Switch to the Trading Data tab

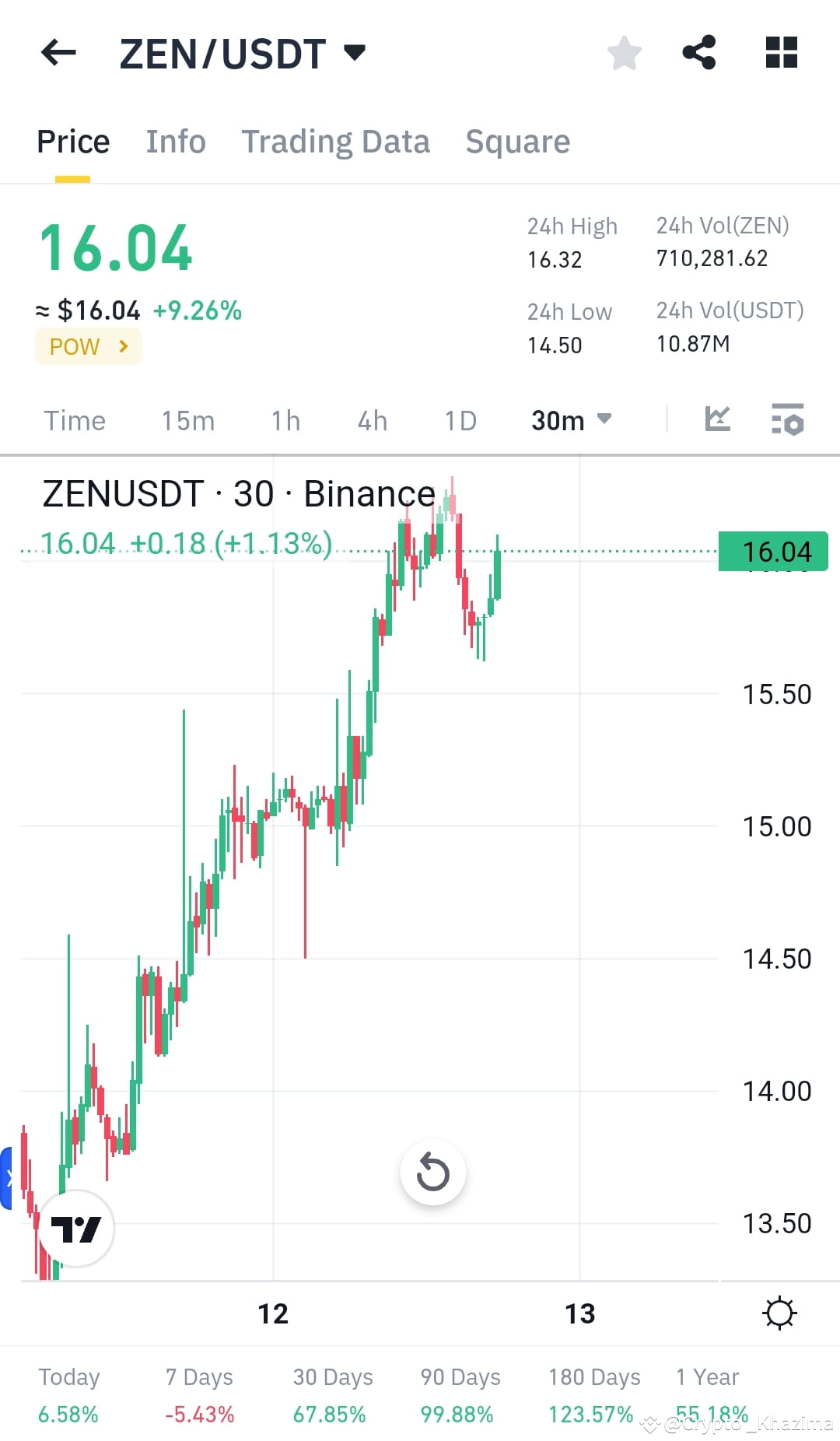coord(336,142)
